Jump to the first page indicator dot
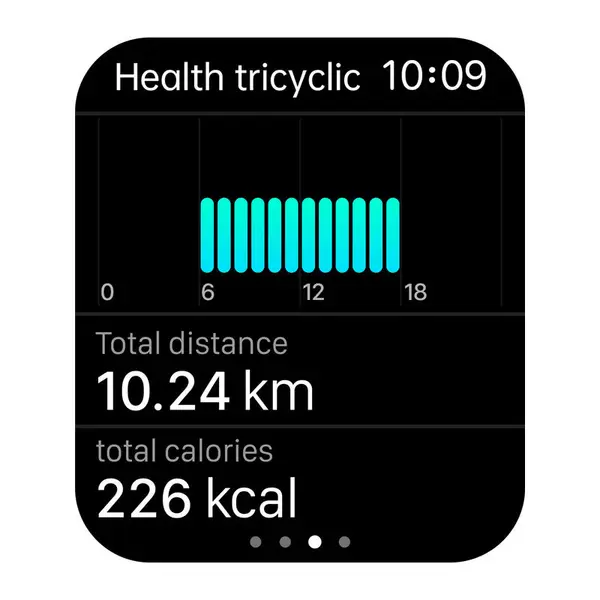 (255, 542)
